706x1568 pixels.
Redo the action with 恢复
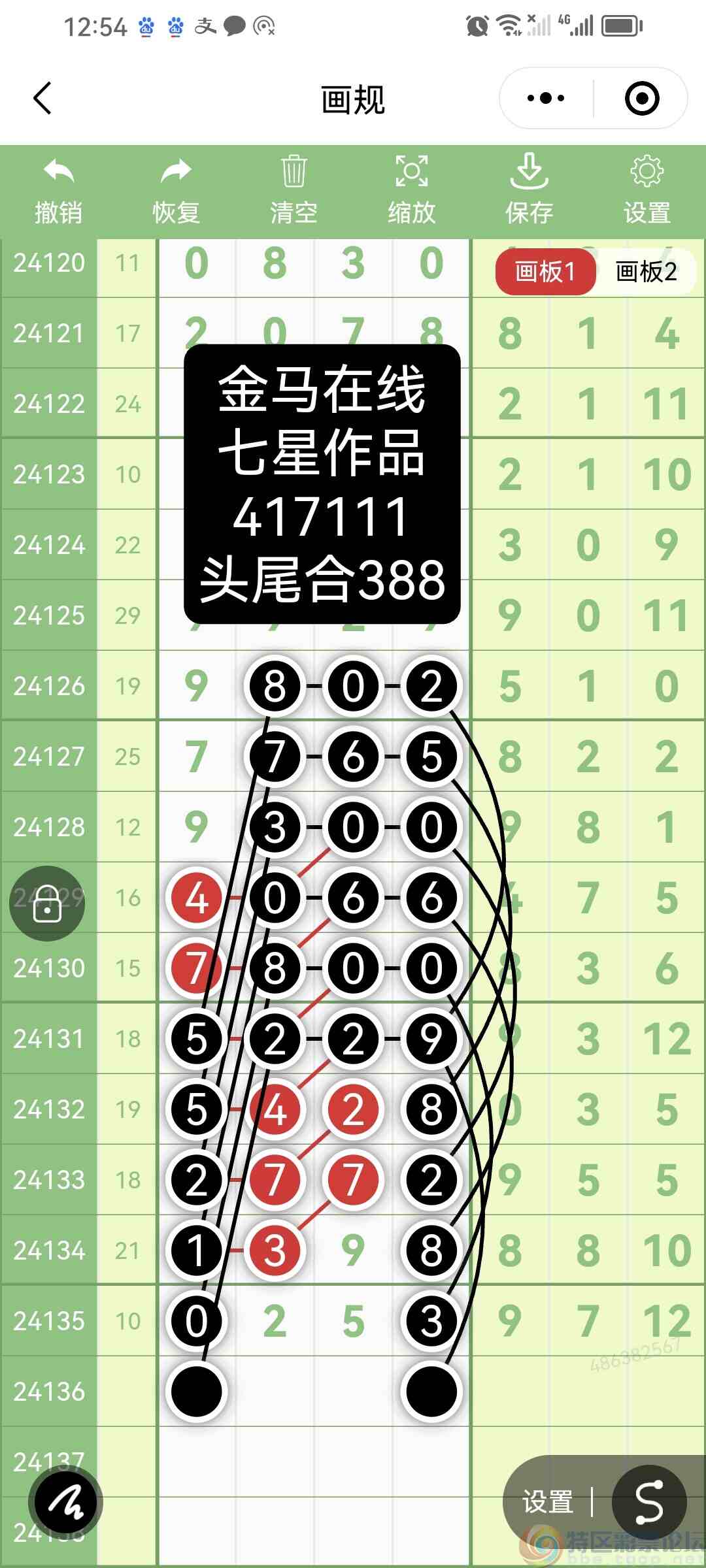(176, 191)
